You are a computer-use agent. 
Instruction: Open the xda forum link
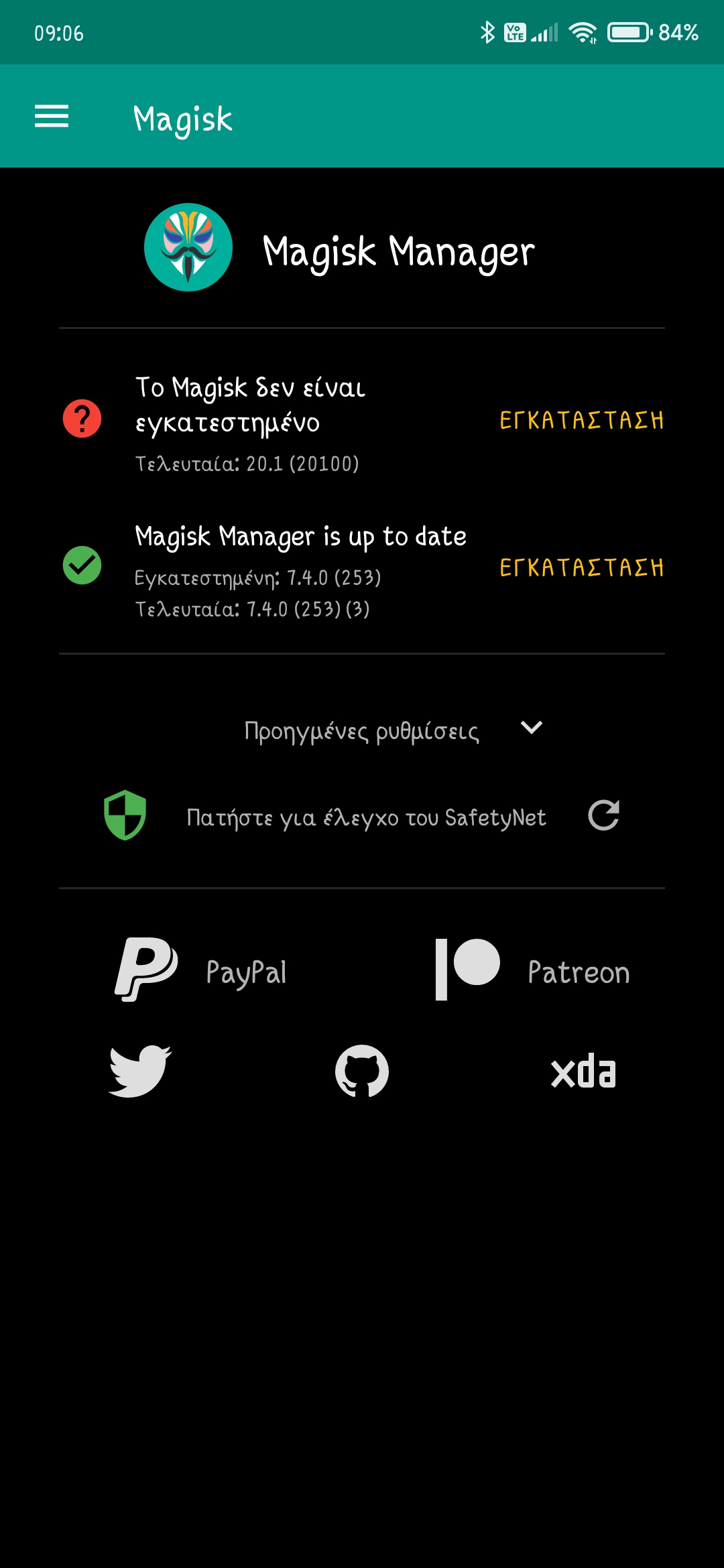pos(583,1071)
